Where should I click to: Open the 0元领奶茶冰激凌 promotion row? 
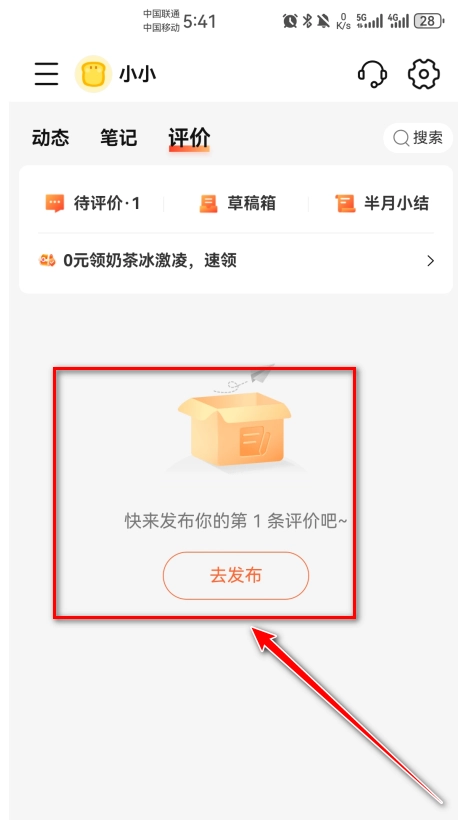tap(236, 260)
